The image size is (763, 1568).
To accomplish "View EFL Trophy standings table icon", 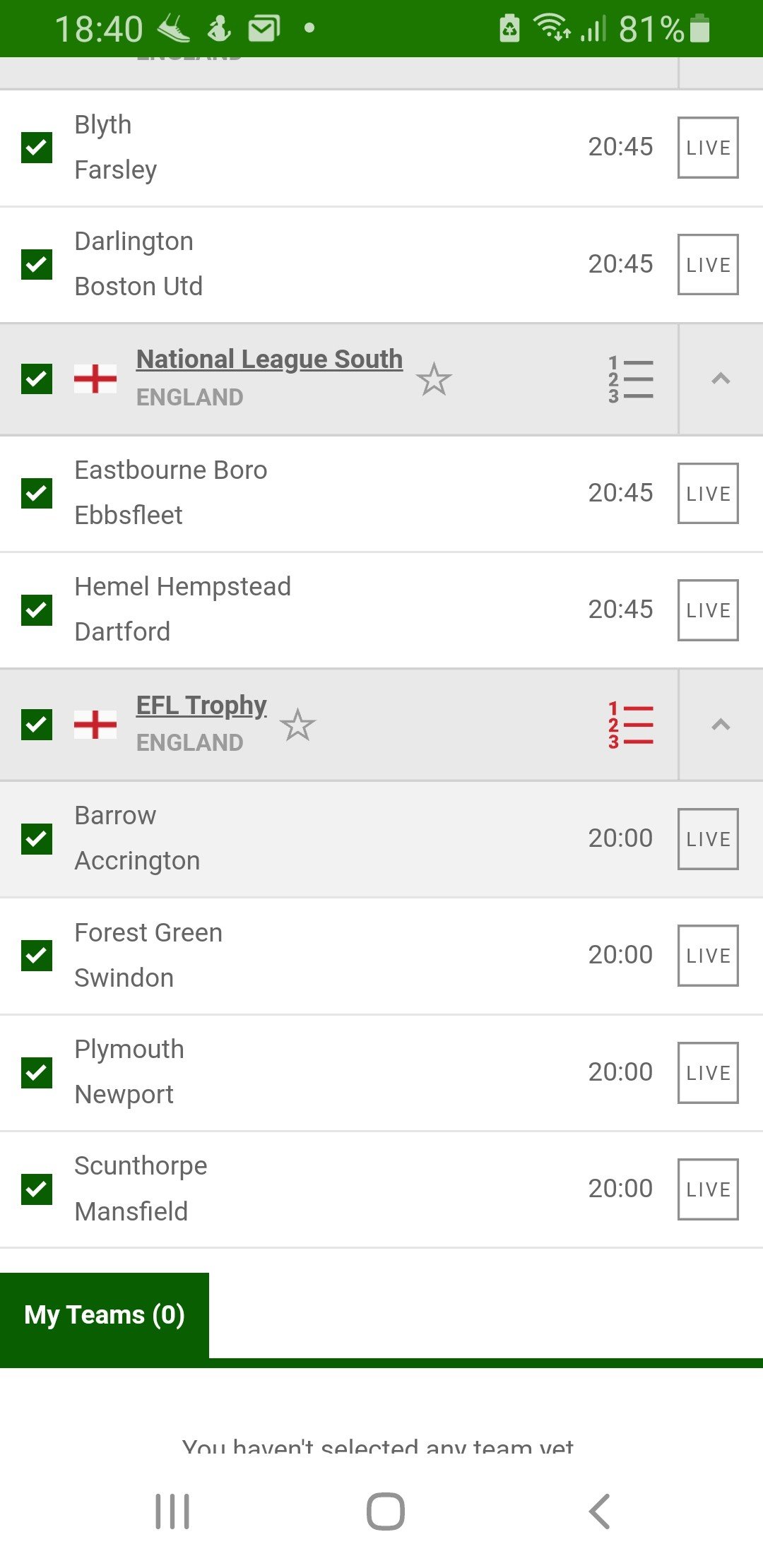I will click(x=631, y=725).
